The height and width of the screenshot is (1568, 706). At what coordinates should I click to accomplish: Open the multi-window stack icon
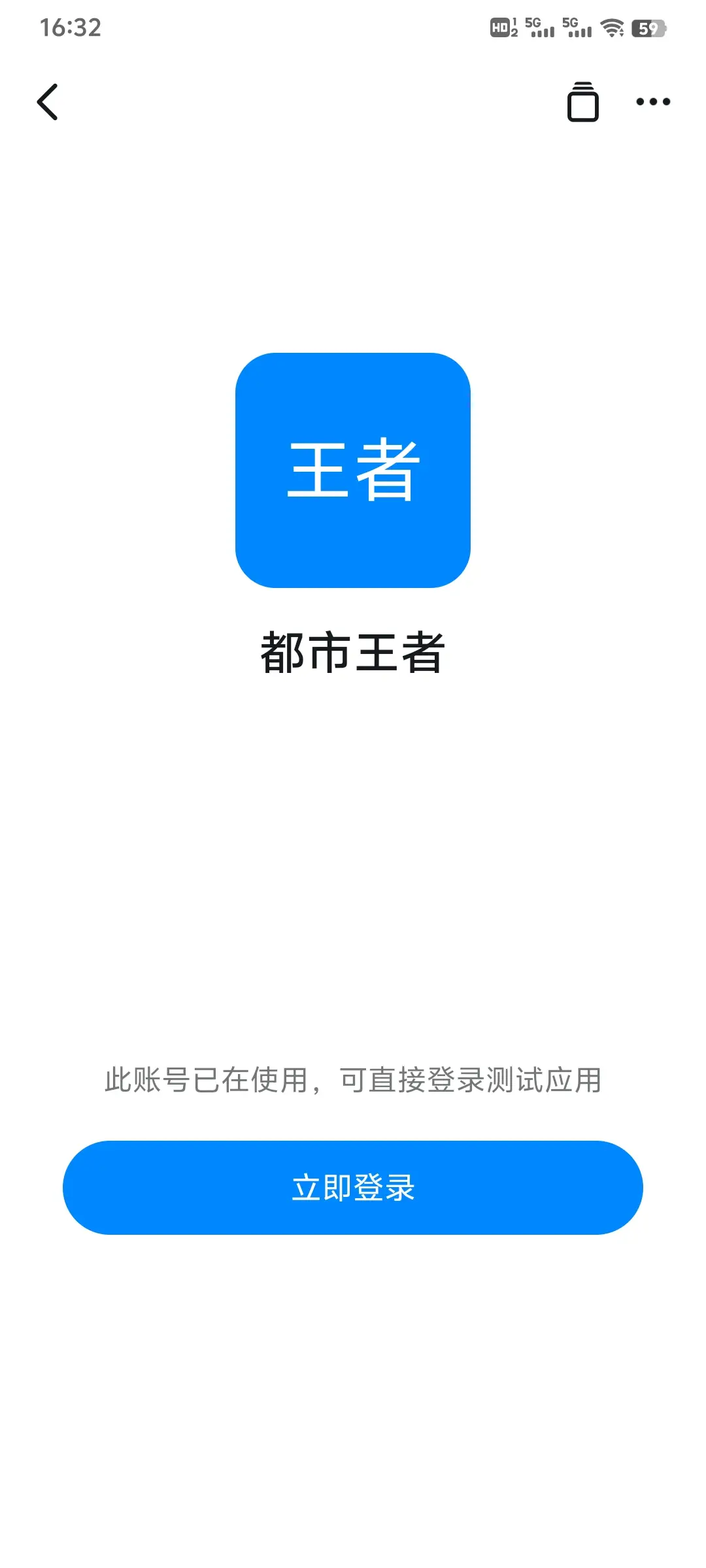582,102
